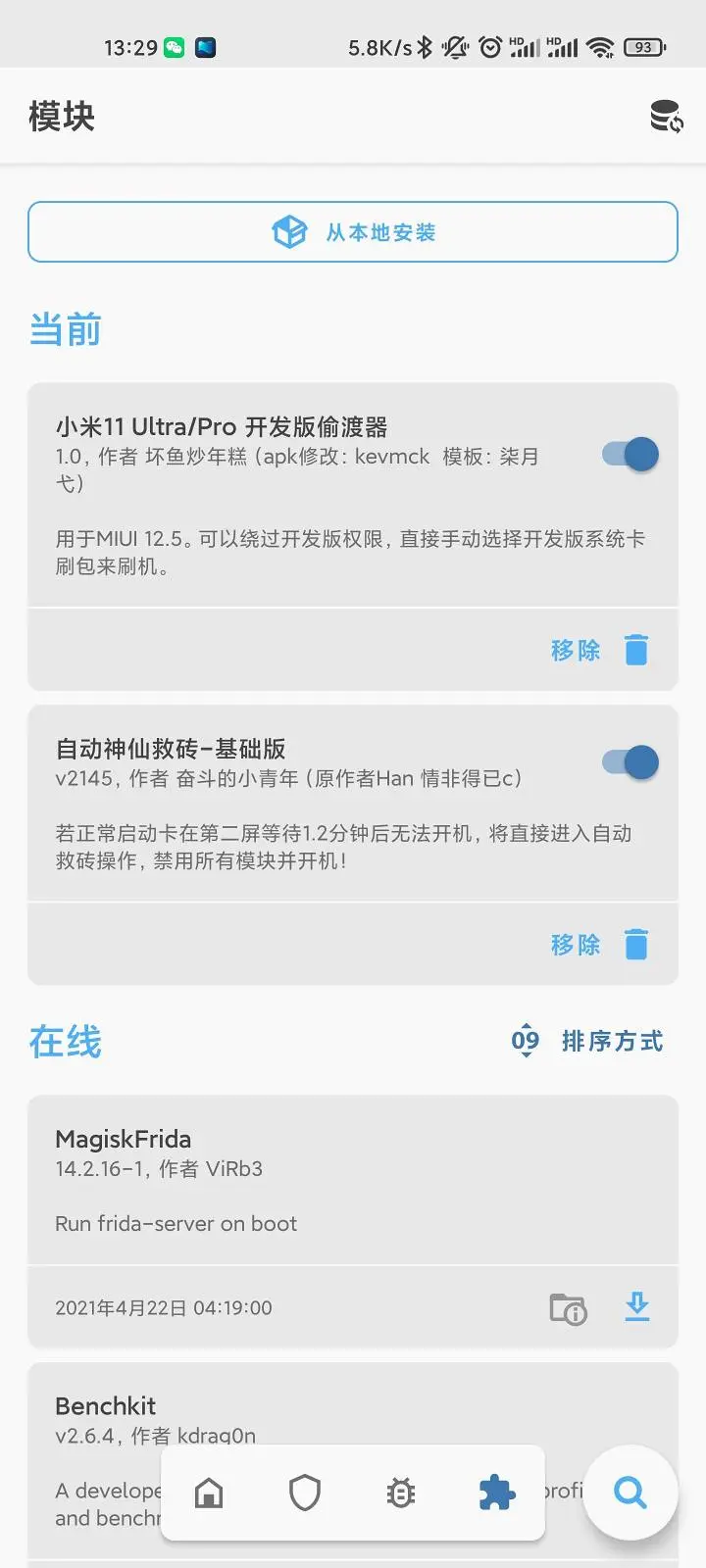Select the Modules puzzle icon
Screen dimensions: 706x1568
[x=495, y=1494]
